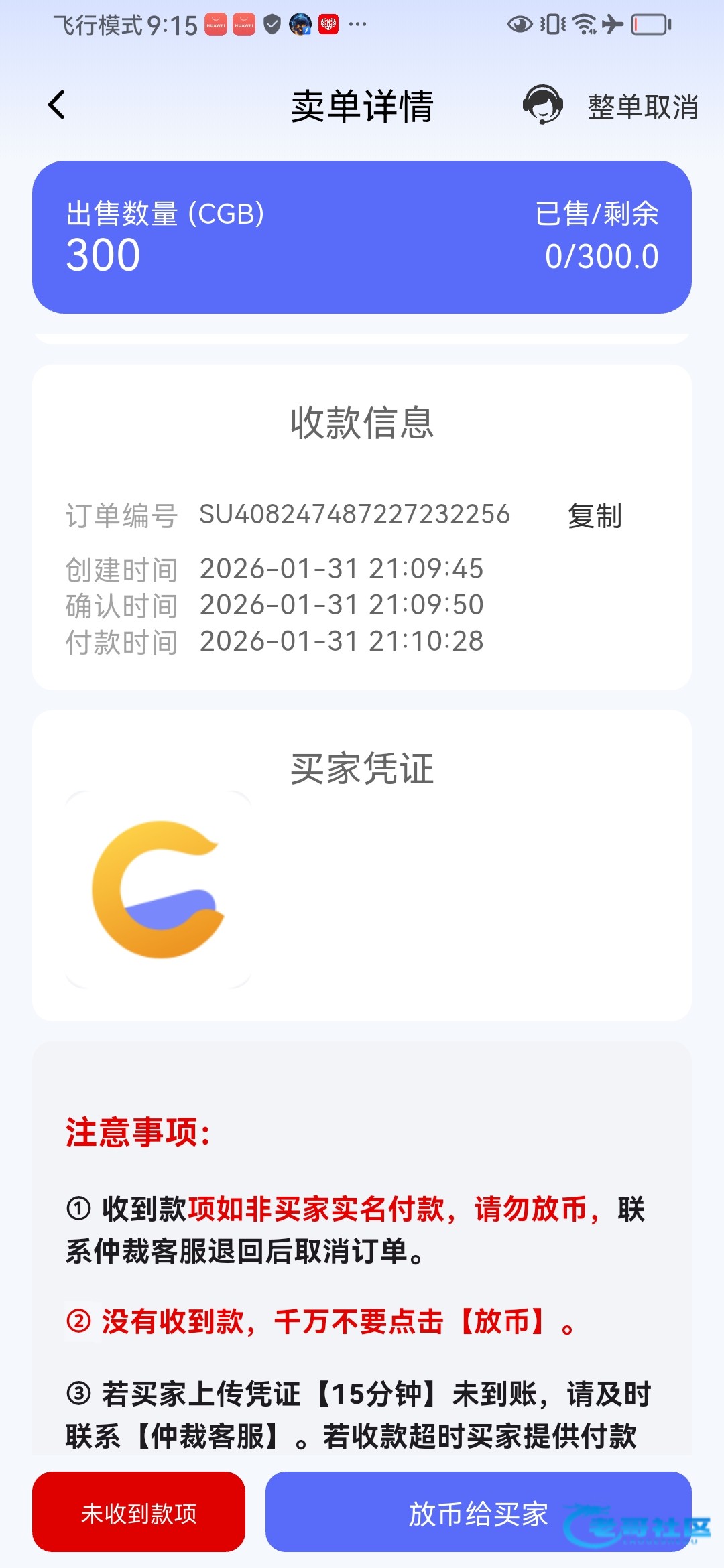Copy the order number with 复制

pos(595,516)
